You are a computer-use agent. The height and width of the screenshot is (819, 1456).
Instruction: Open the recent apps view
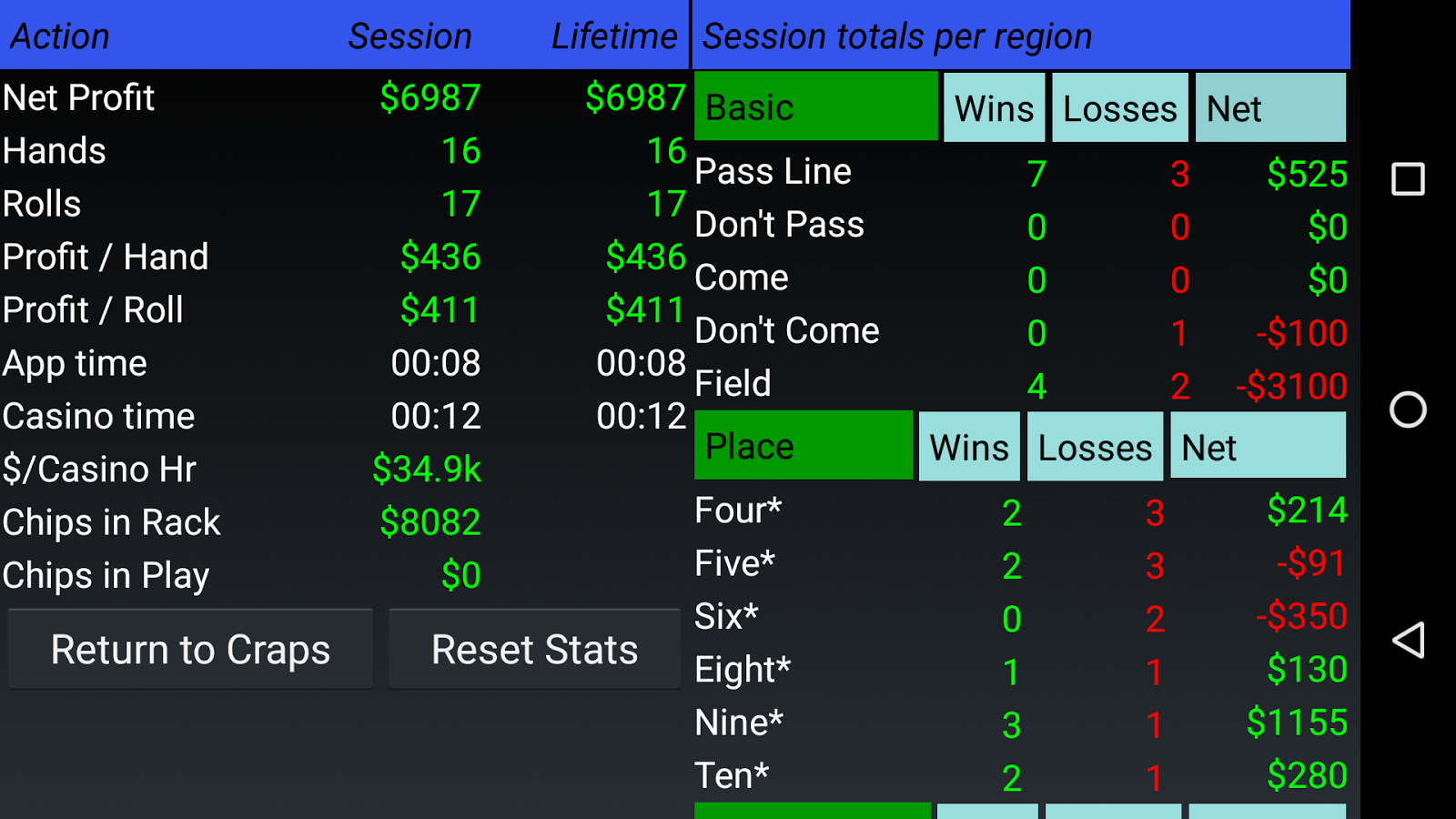click(1408, 179)
